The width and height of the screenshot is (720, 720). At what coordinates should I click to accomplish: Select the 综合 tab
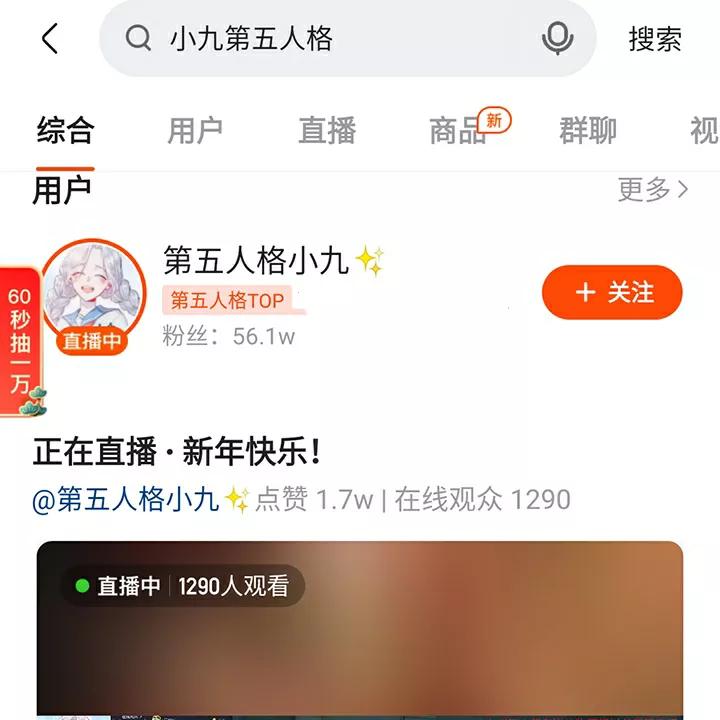pos(65,131)
